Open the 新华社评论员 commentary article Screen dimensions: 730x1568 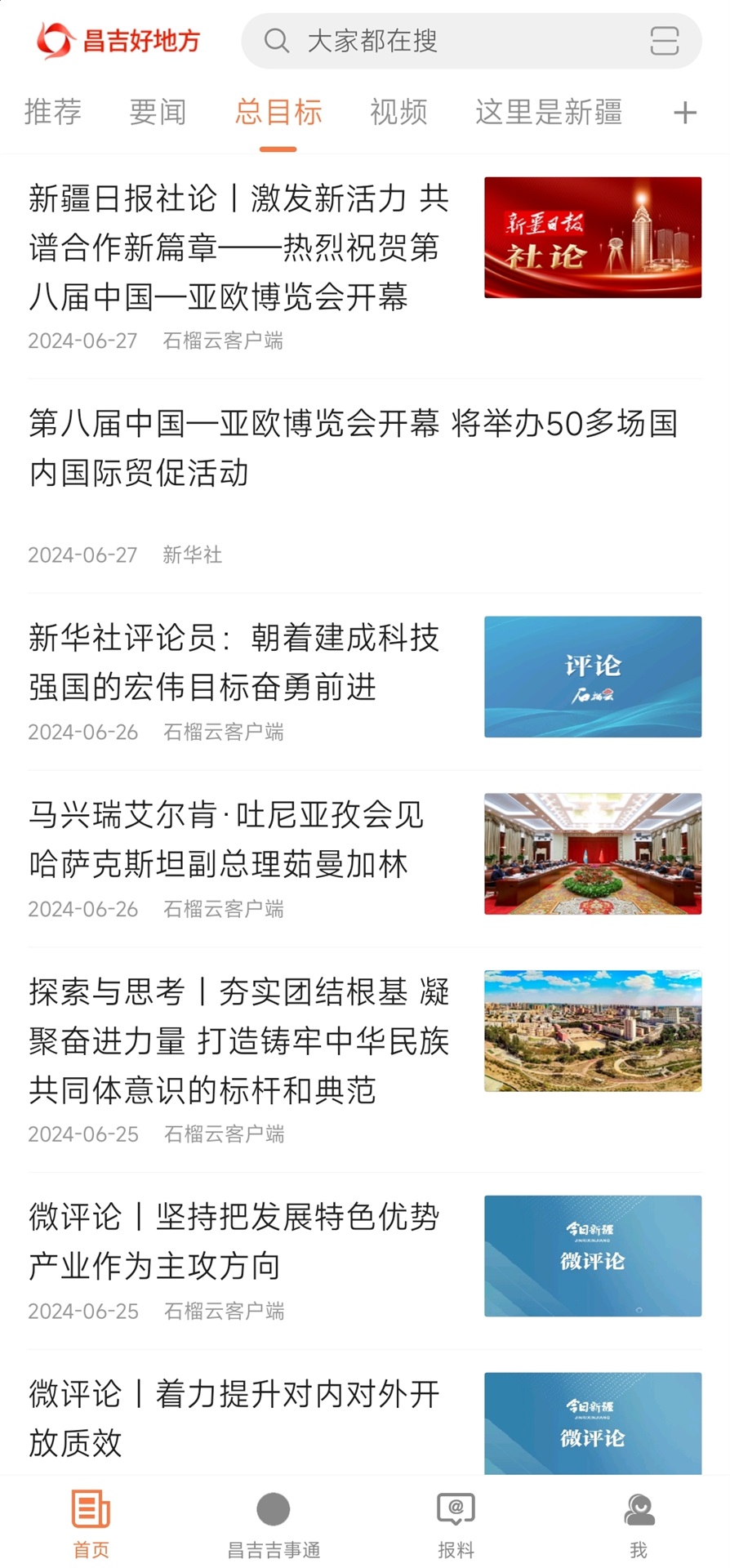(235, 663)
